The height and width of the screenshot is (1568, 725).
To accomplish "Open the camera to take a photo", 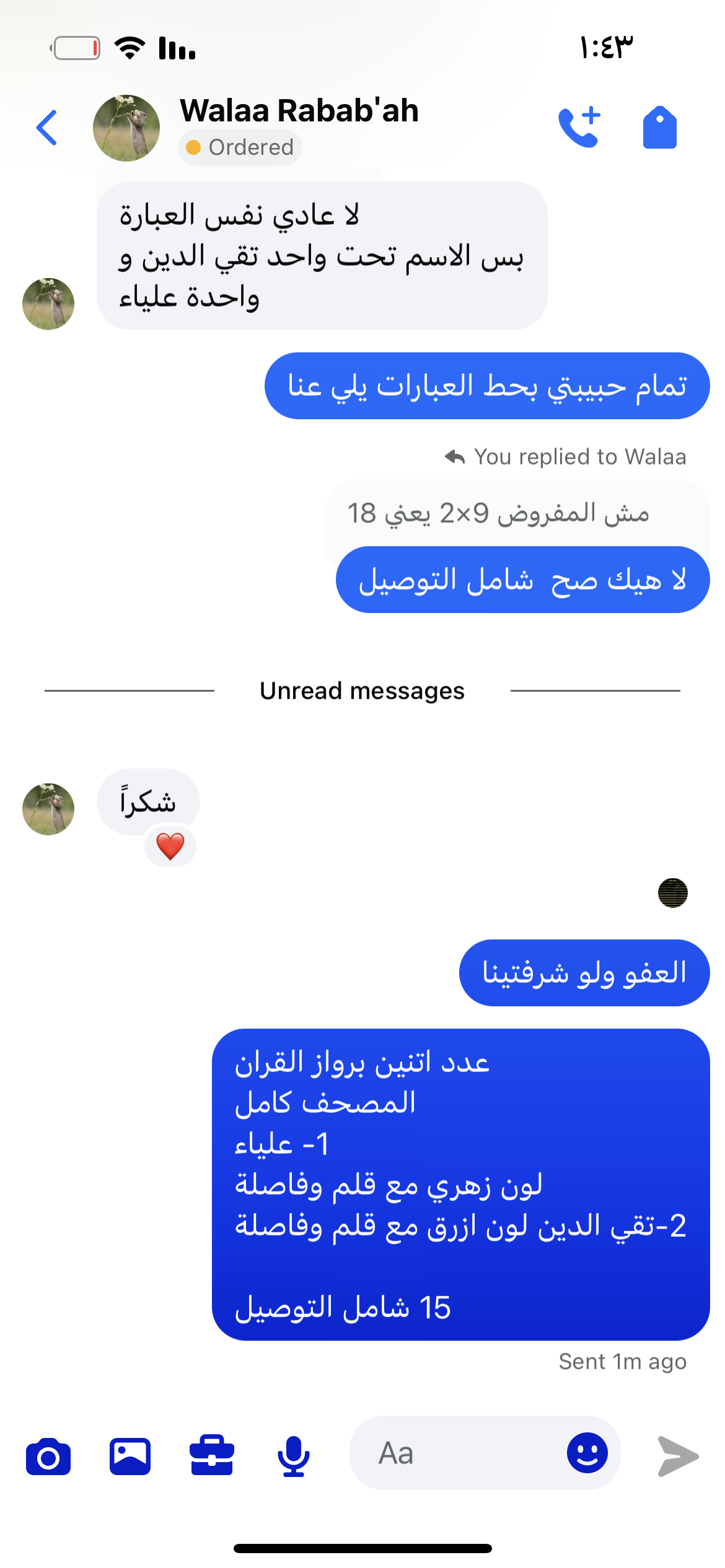I will (48, 1457).
